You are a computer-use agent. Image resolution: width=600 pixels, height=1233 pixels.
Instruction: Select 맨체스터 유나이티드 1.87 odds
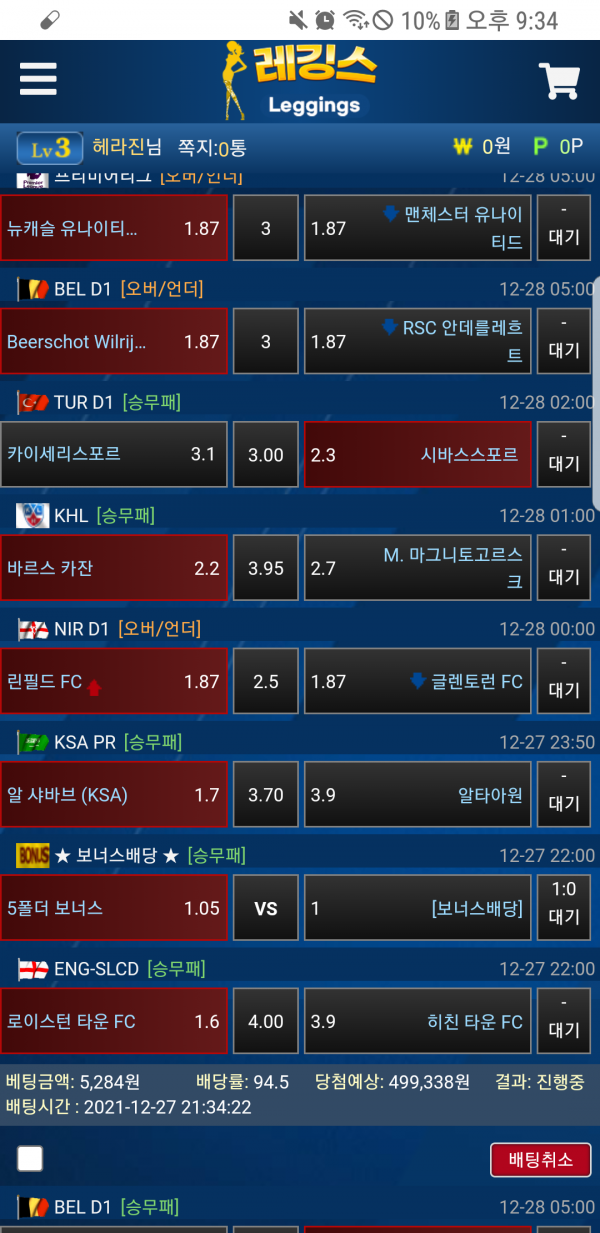(417, 228)
